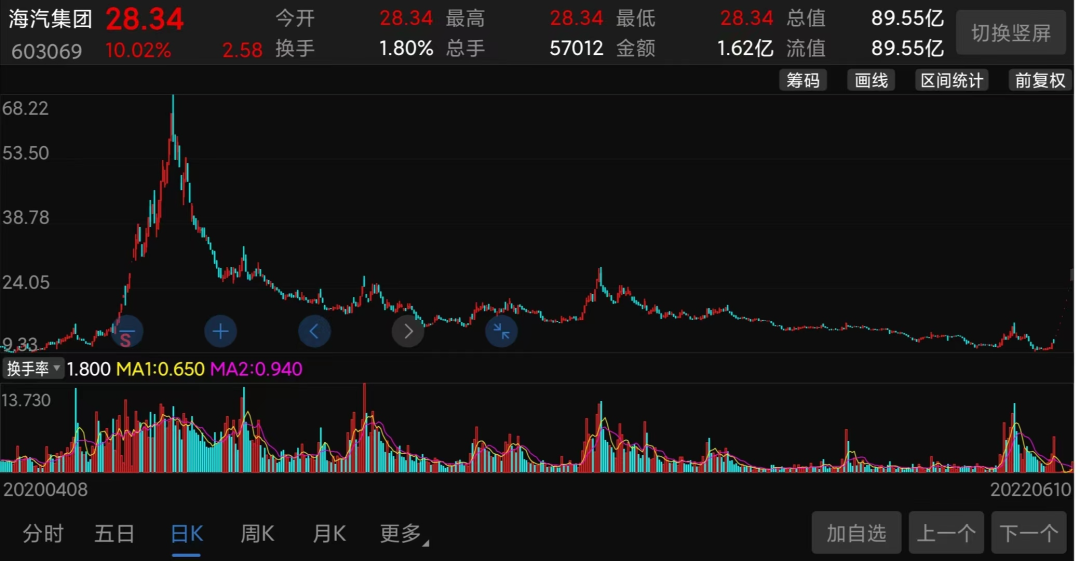Open 区间统计 interval statistics
The image size is (1080, 561).
pyautogui.click(x=952, y=81)
